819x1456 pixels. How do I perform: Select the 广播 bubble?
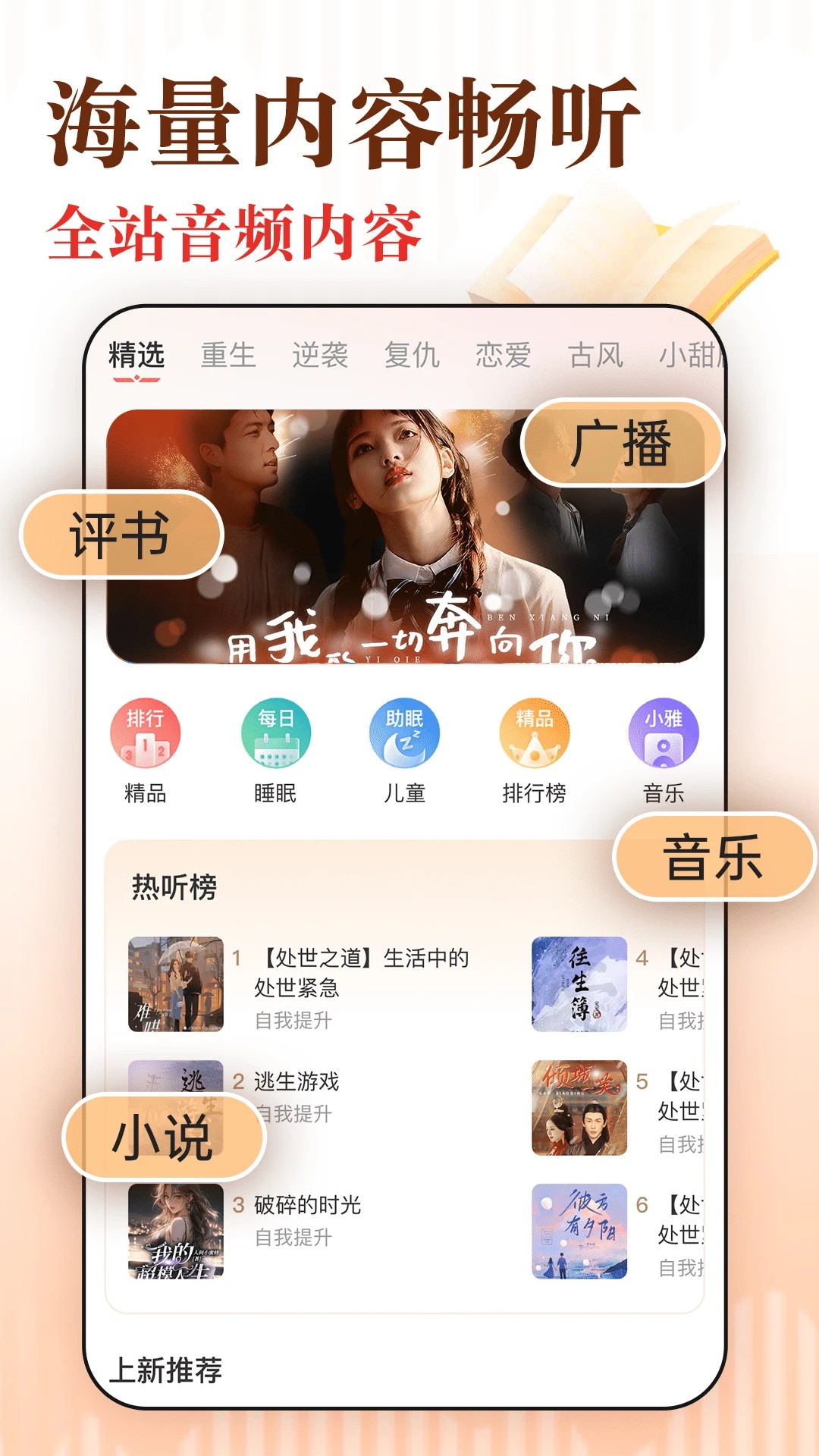tap(622, 447)
